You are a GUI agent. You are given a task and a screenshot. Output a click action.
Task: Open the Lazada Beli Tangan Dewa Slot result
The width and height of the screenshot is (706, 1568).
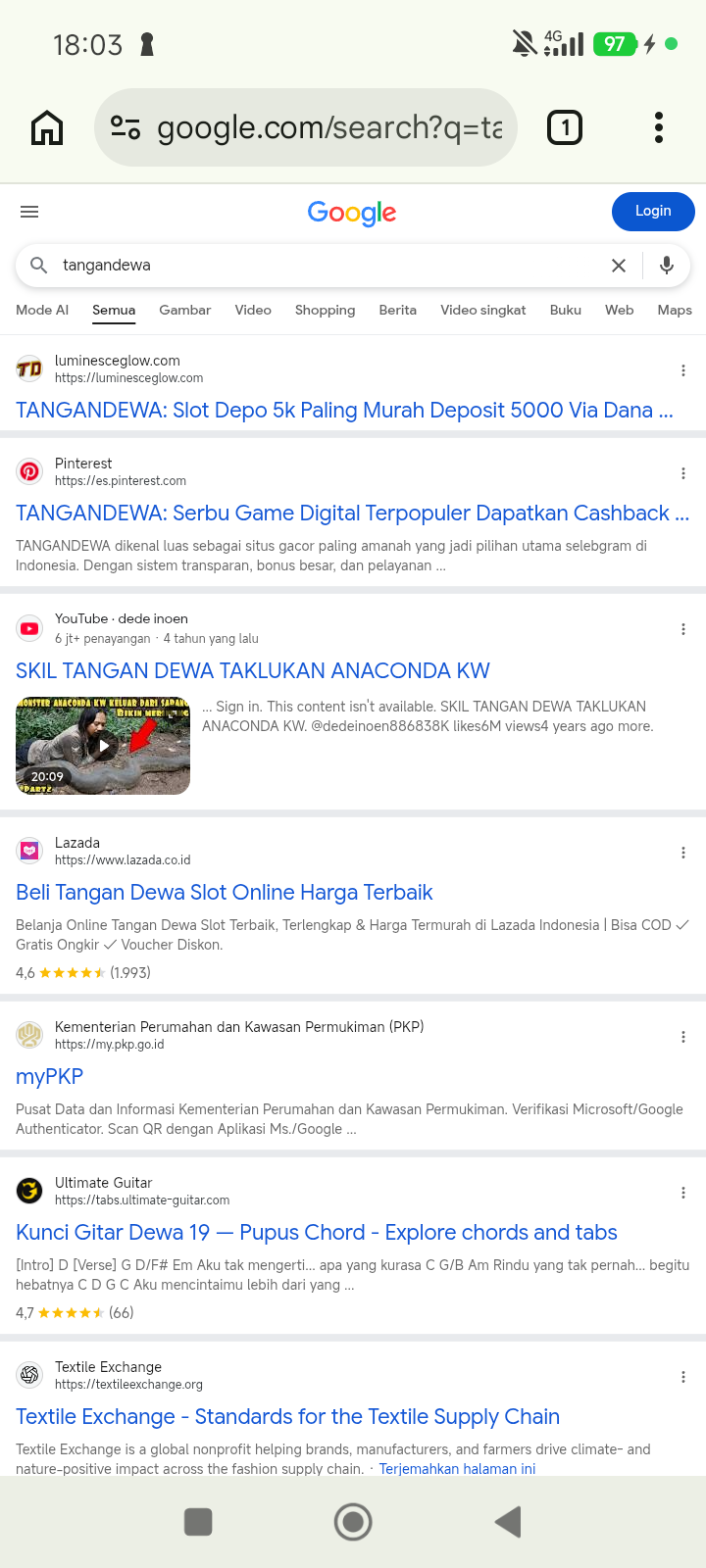[x=225, y=893]
